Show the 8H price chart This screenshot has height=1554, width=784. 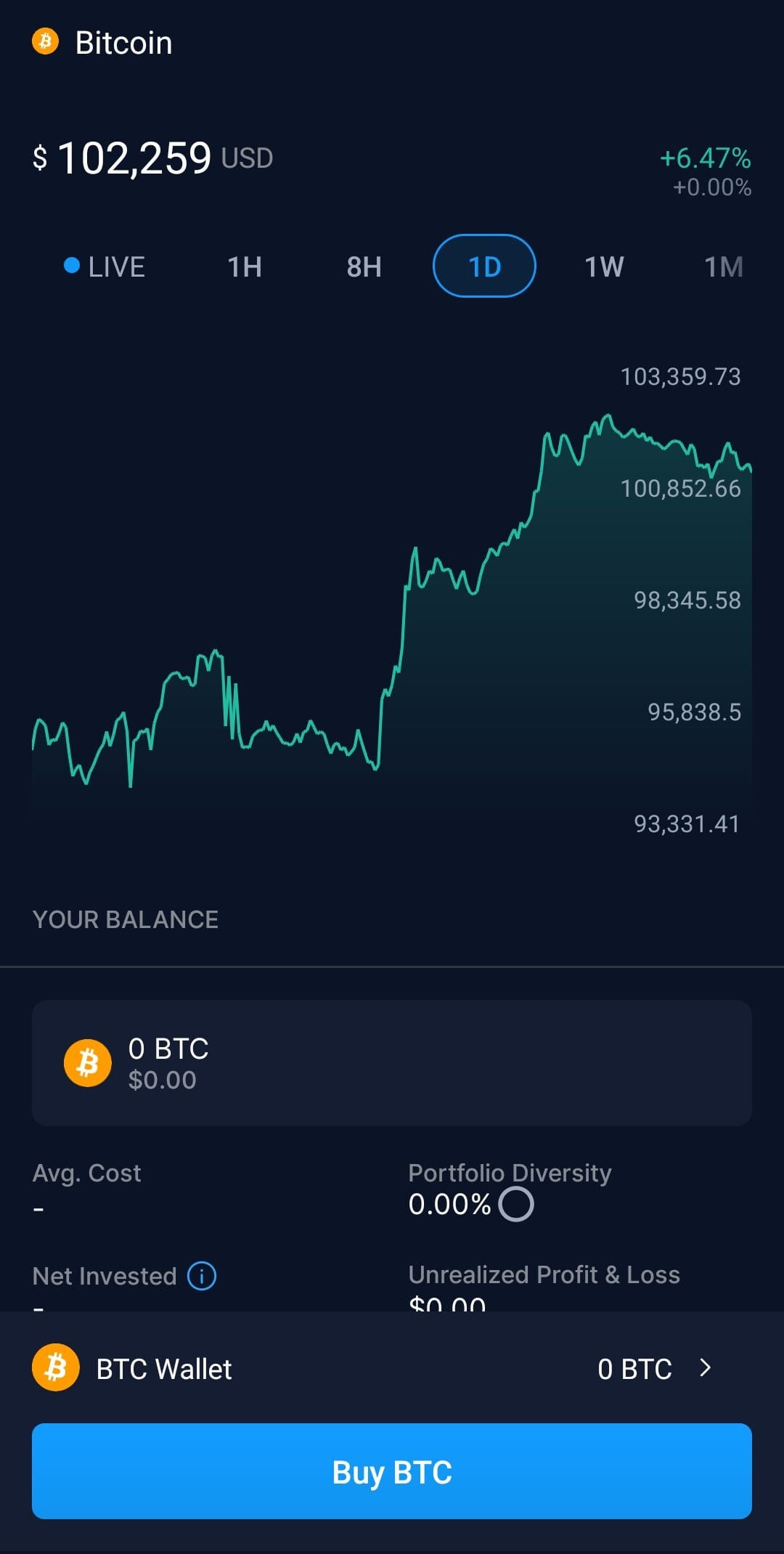[364, 267]
